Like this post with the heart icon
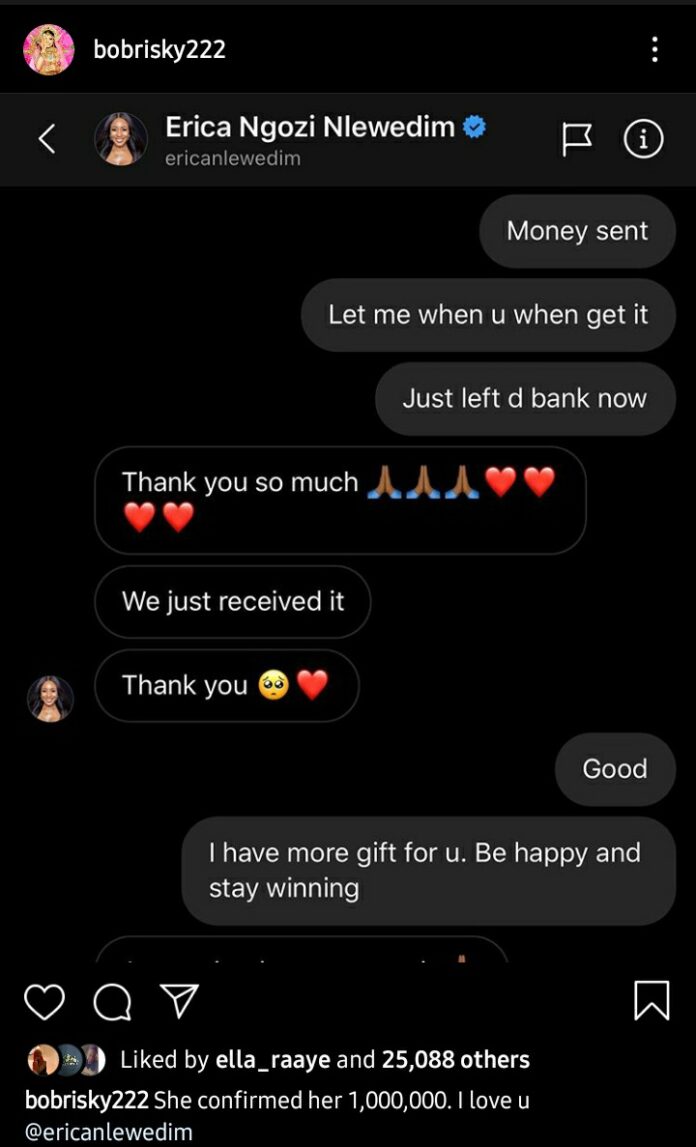This screenshot has width=696, height=1147. point(44,1001)
